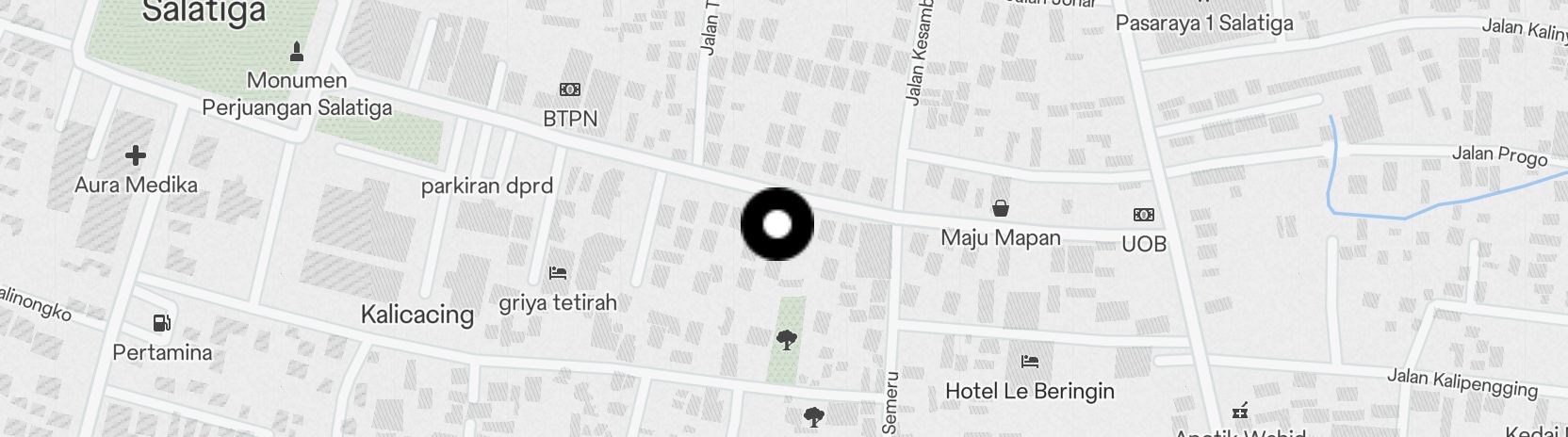Screen dimensions: 1568x437
Task: Select the BTPN bank marker
Action: [570, 89]
